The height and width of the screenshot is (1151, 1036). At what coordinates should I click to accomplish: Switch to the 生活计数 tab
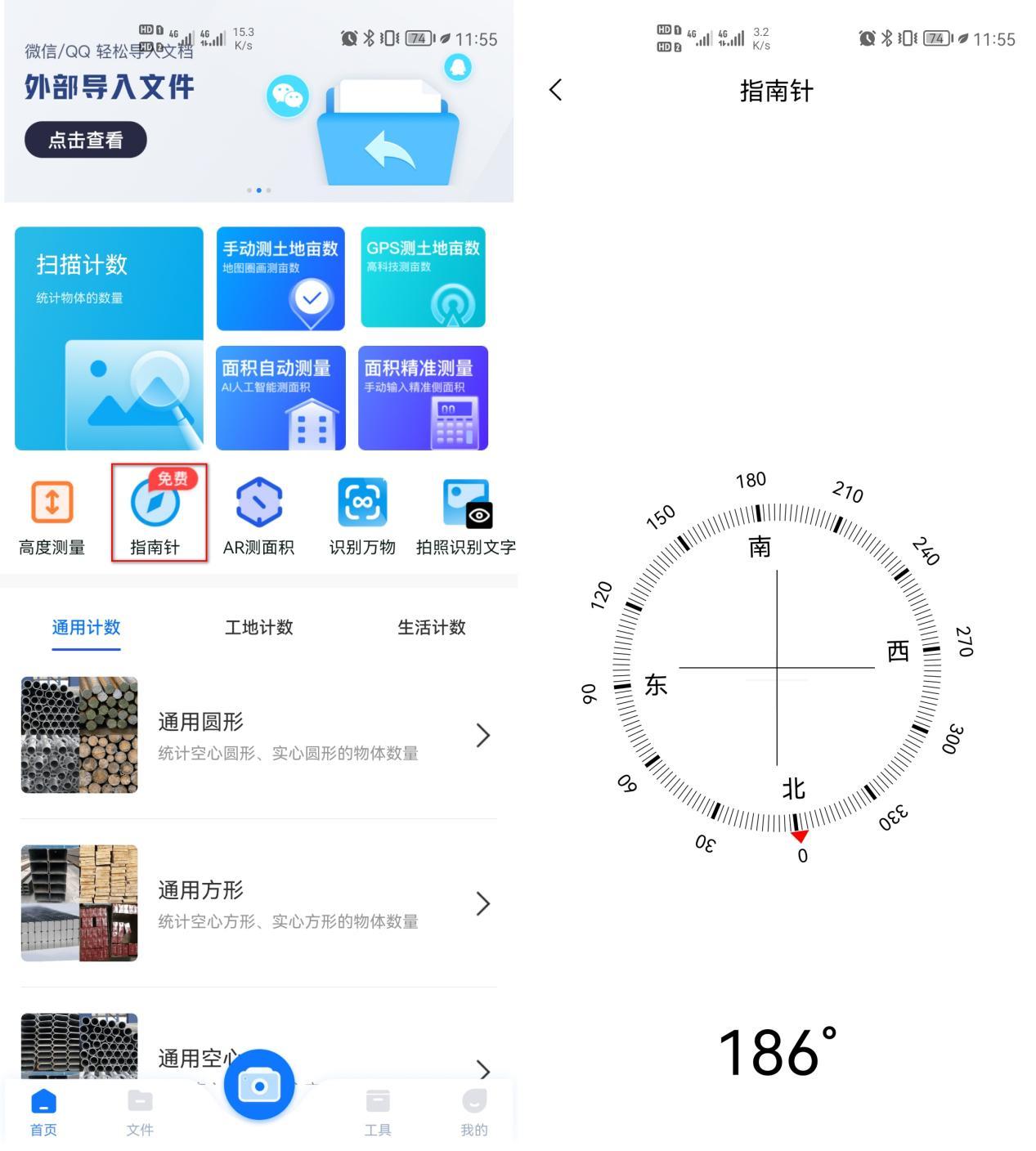click(x=431, y=627)
